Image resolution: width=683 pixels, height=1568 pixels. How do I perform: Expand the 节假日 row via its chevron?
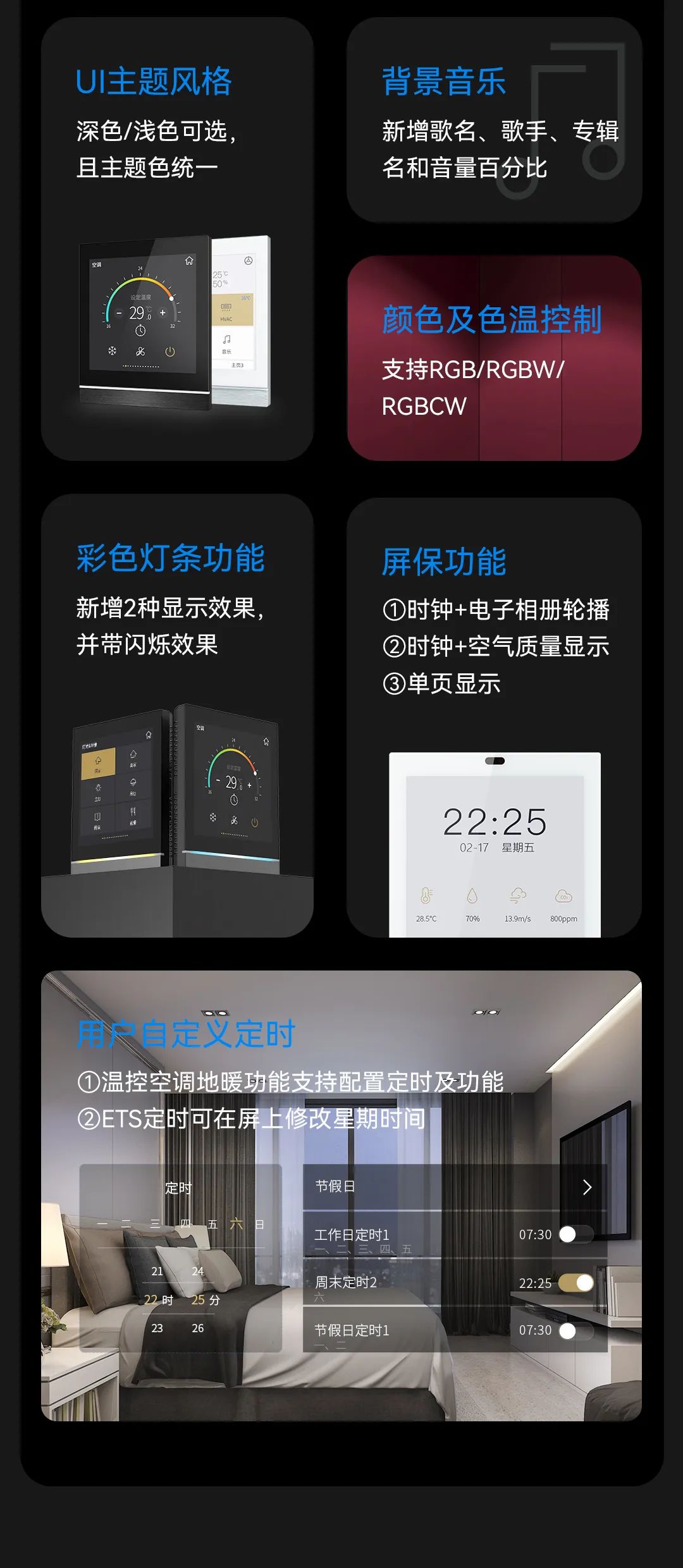point(588,1188)
